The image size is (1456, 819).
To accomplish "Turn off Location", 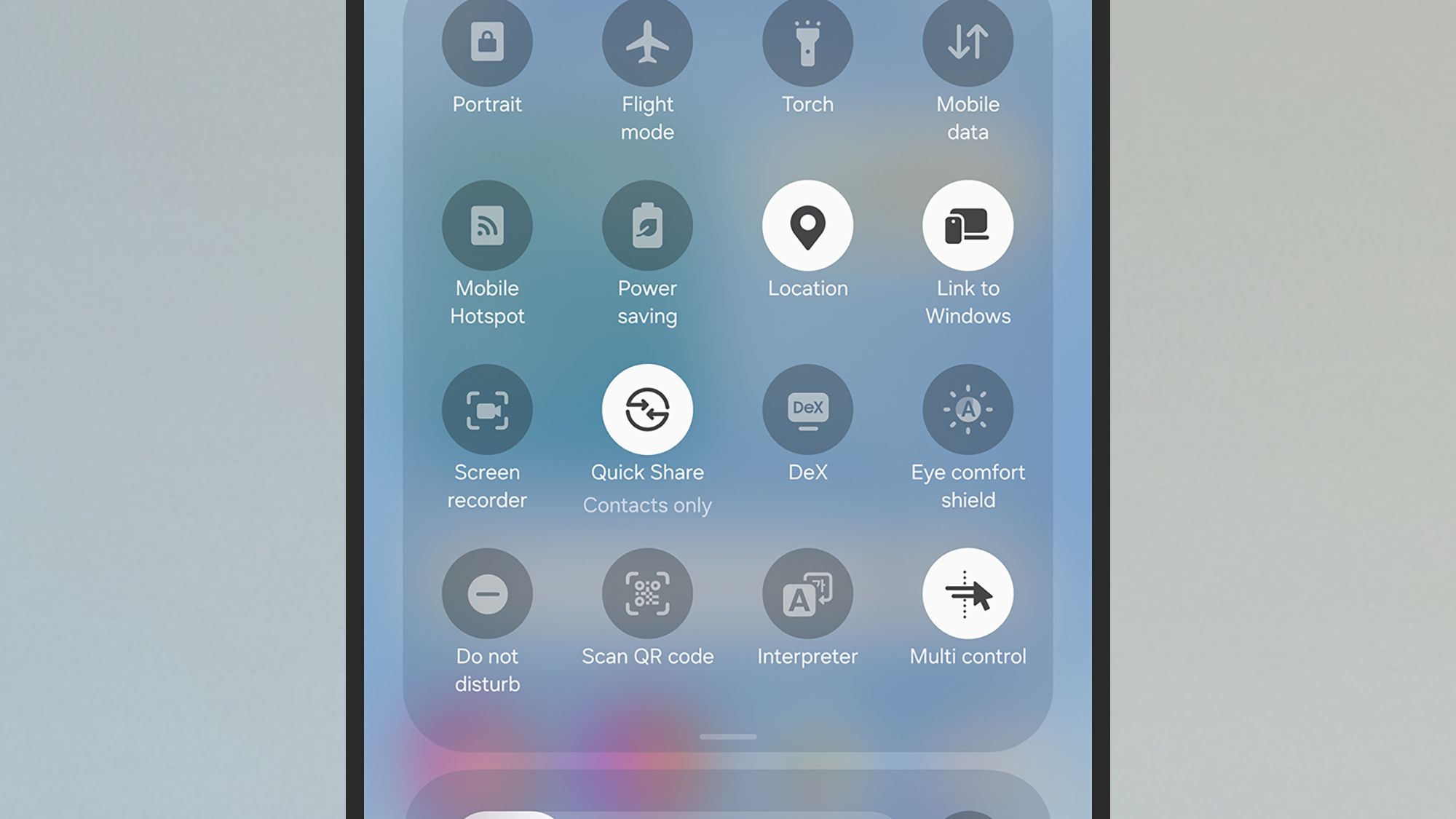I will click(x=807, y=226).
